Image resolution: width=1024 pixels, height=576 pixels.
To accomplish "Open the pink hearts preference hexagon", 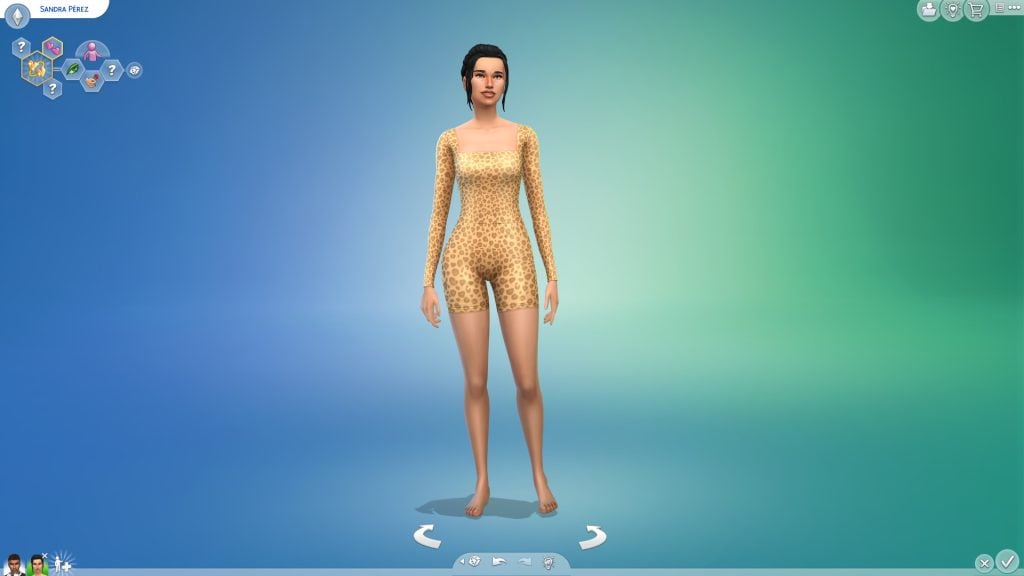I will 52,47.
